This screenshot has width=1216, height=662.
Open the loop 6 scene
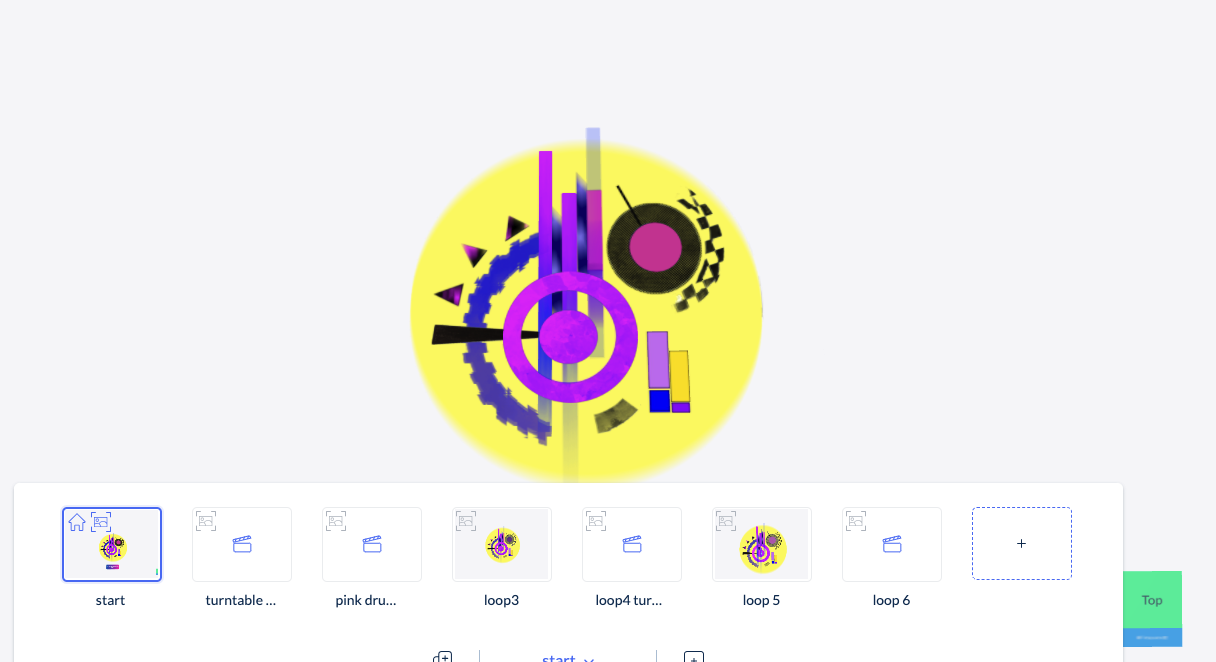click(x=892, y=545)
